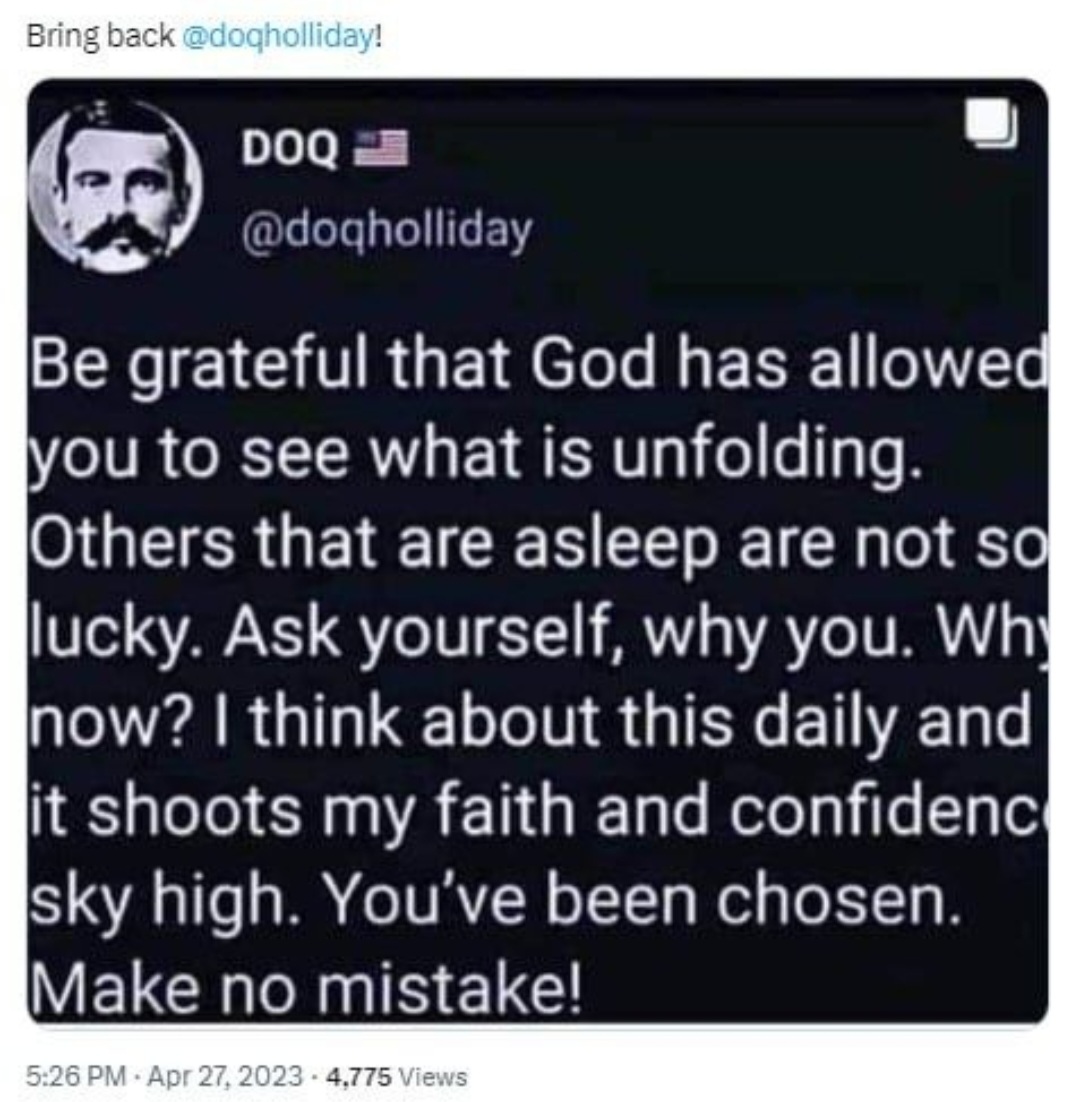Open the 5:26 PM Apr 27, 2023 timestamp
Screen dimensions: 1080x1102
point(165,1076)
